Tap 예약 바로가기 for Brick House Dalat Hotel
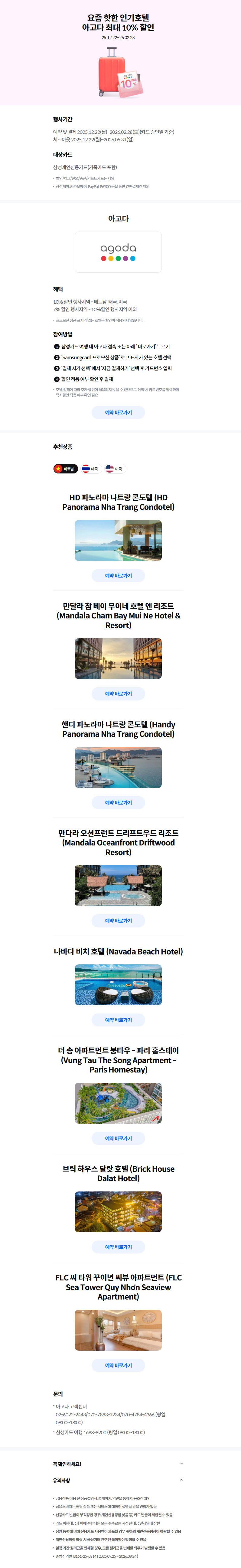The width and height of the screenshot is (241, 1568). coord(118,1247)
